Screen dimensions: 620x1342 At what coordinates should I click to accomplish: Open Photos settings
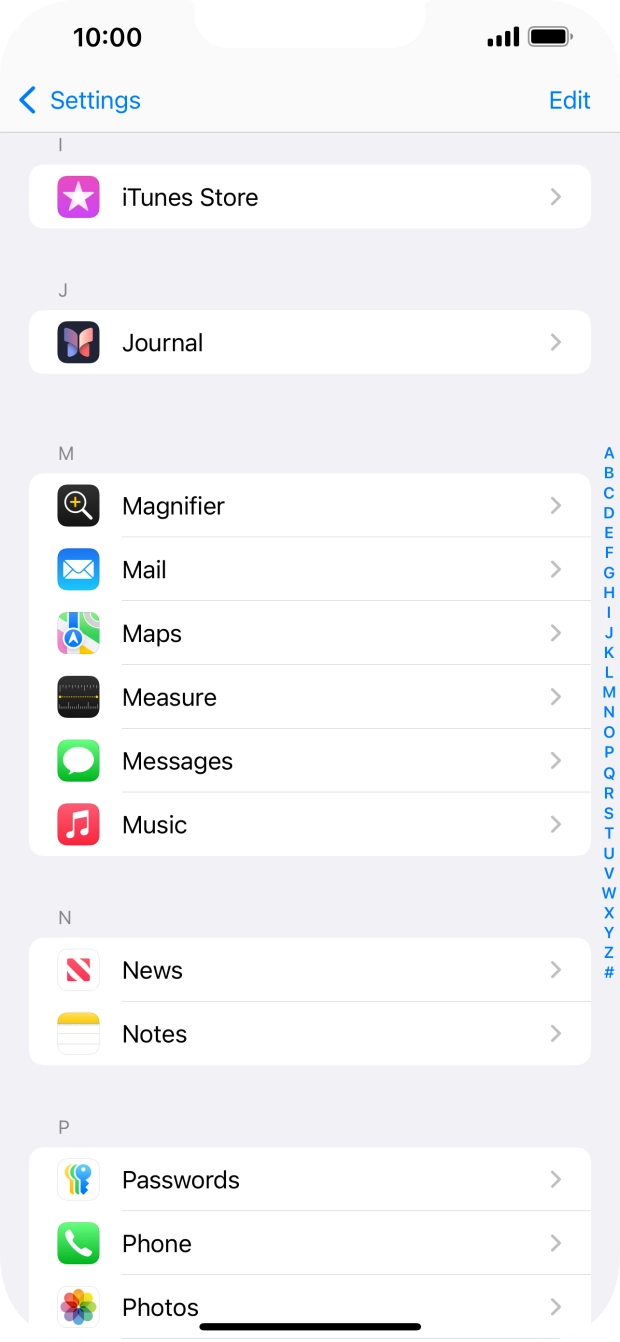pyautogui.click(x=310, y=1307)
